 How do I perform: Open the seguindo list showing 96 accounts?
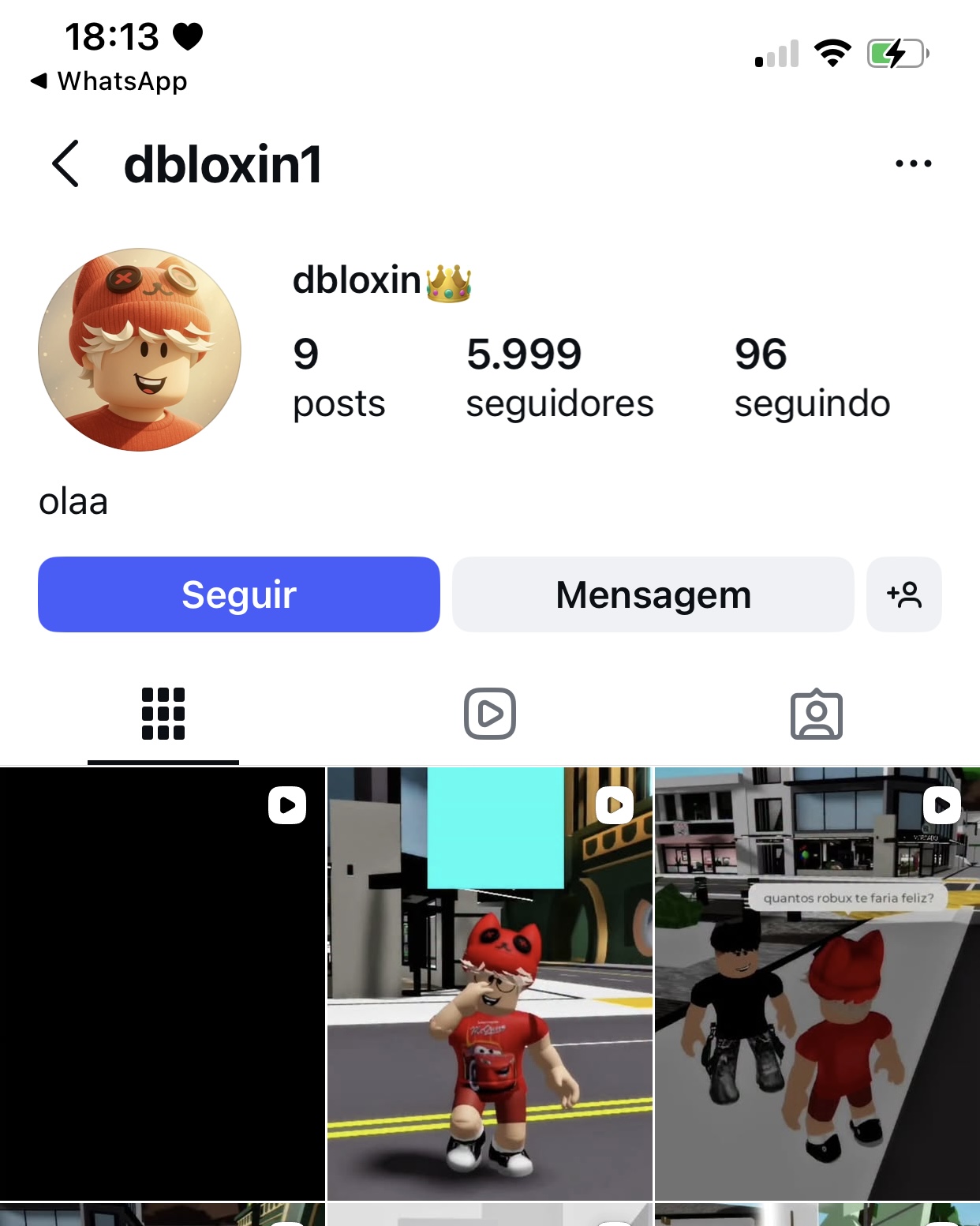click(x=812, y=379)
